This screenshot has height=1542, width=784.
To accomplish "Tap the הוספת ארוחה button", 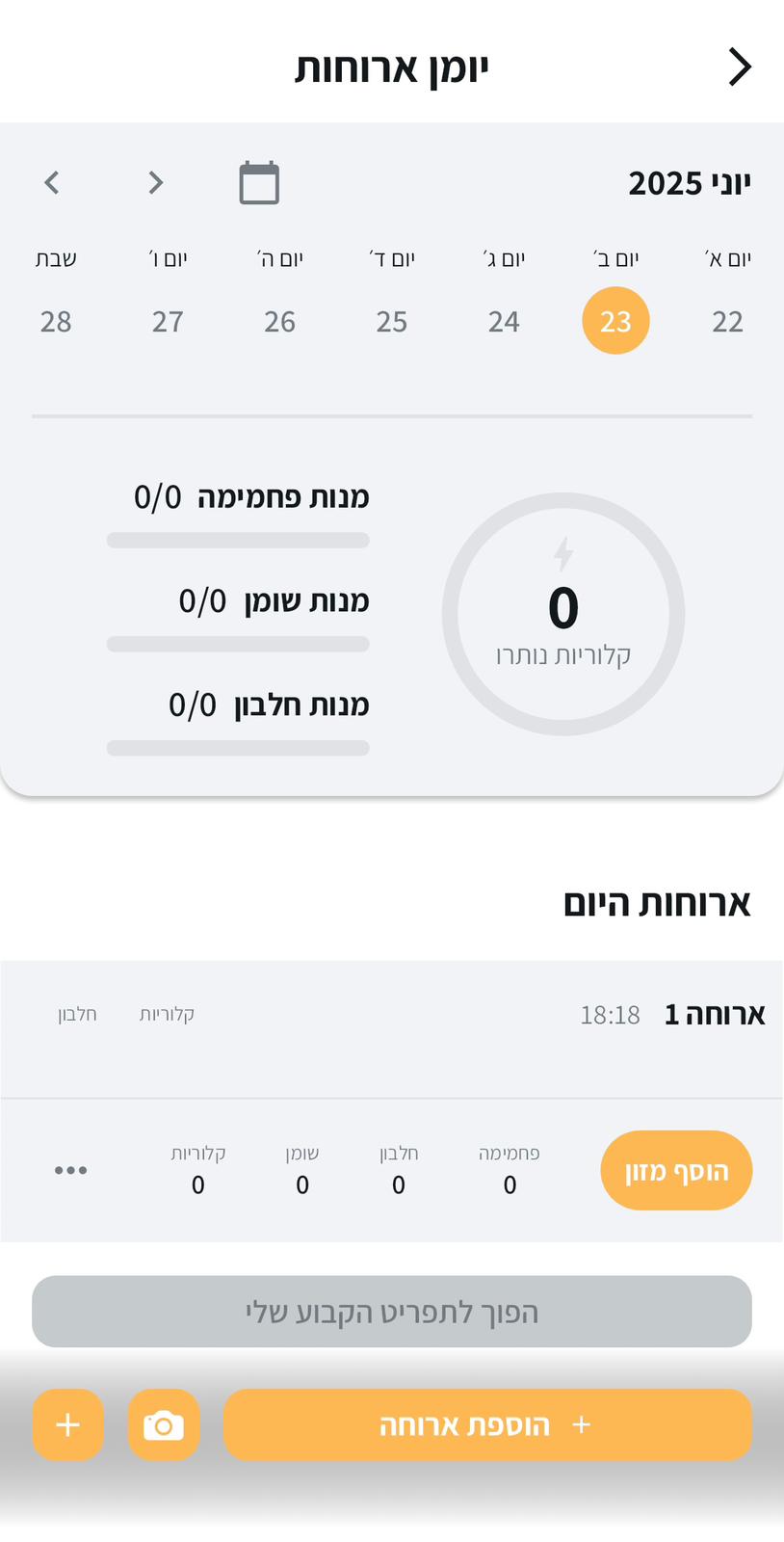I will (487, 1425).
